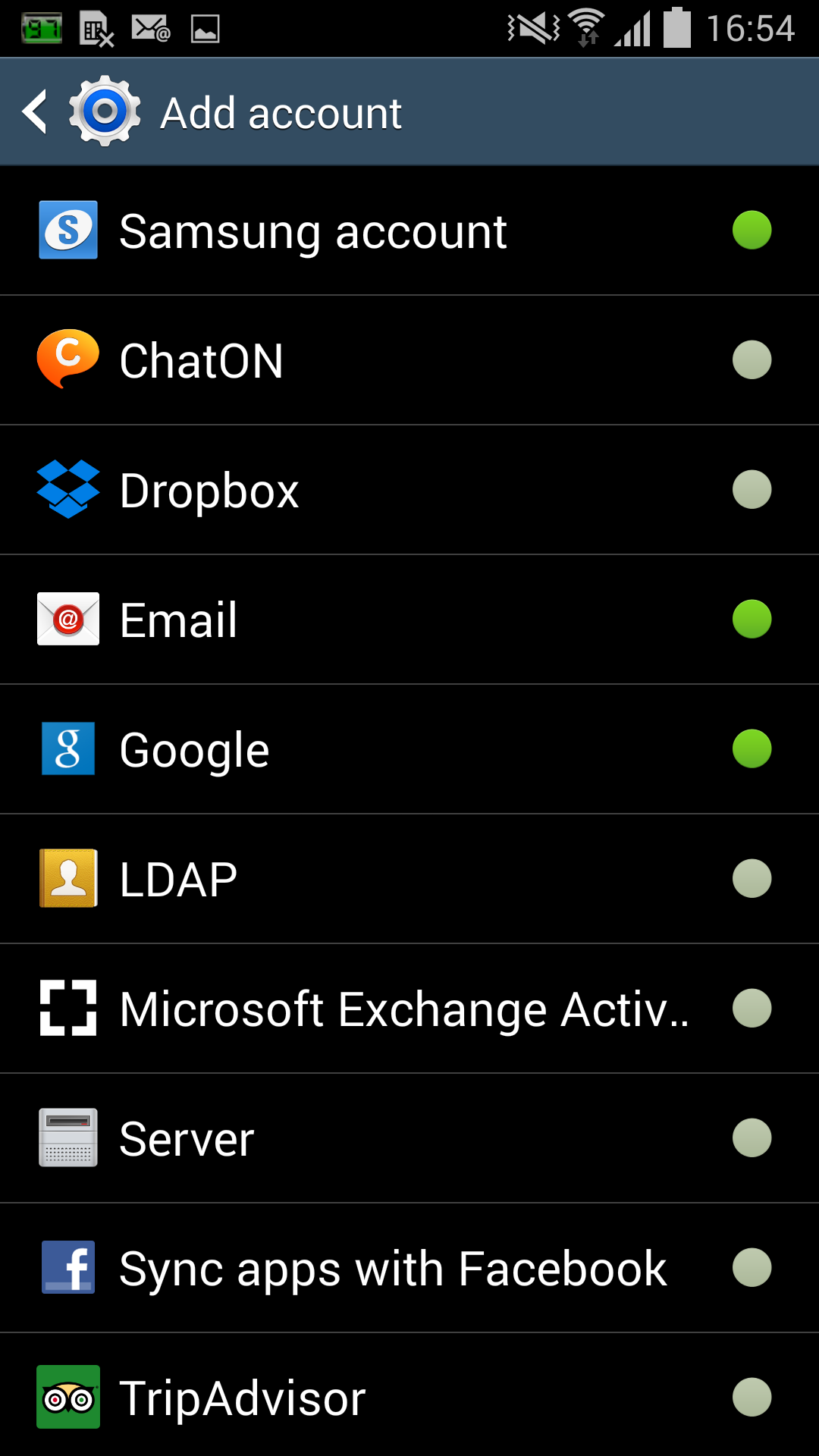Select the LDAP option
Image resolution: width=819 pixels, height=1456 pixels.
(x=409, y=879)
